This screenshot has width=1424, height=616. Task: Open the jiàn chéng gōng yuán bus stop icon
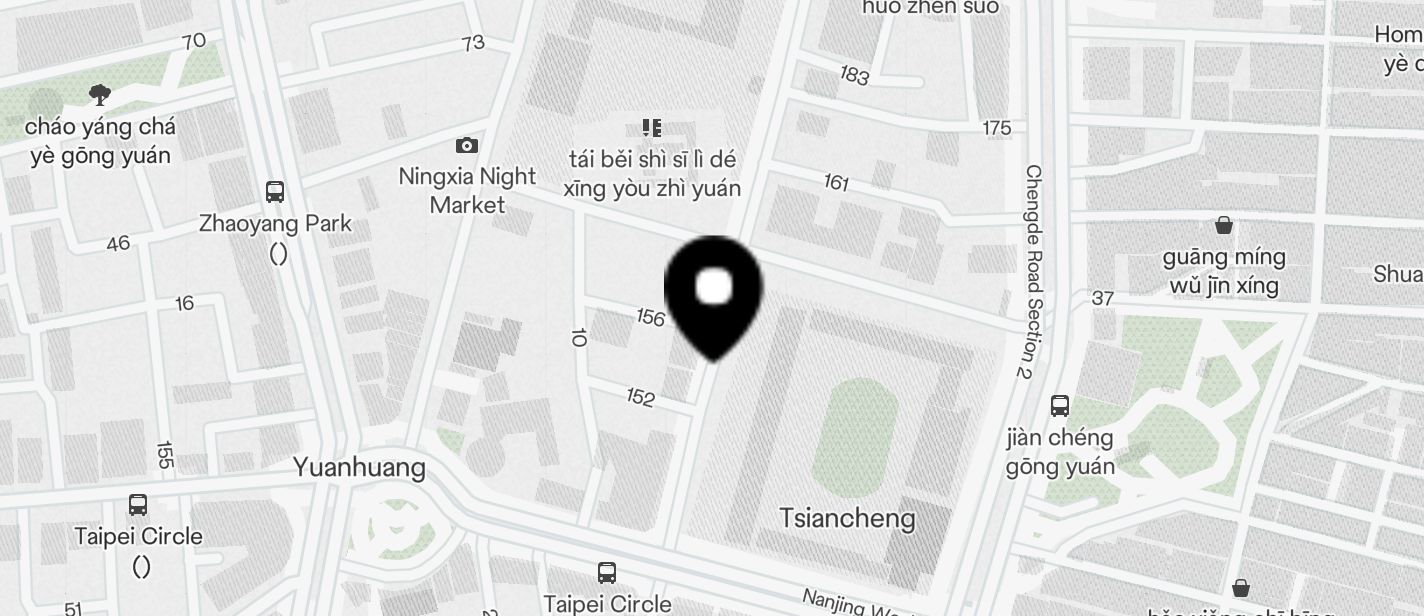point(1060,406)
